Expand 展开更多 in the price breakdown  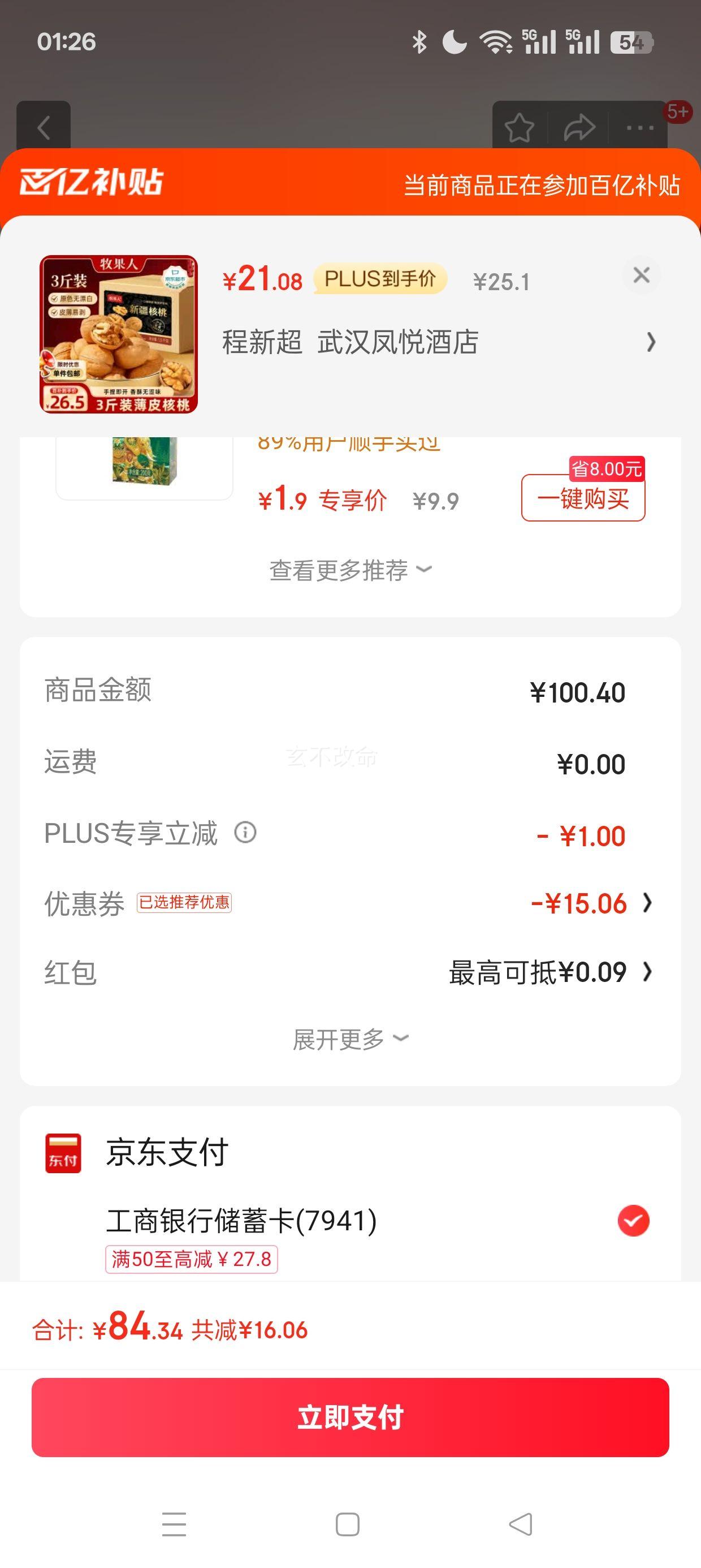click(x=350, y=1039)
